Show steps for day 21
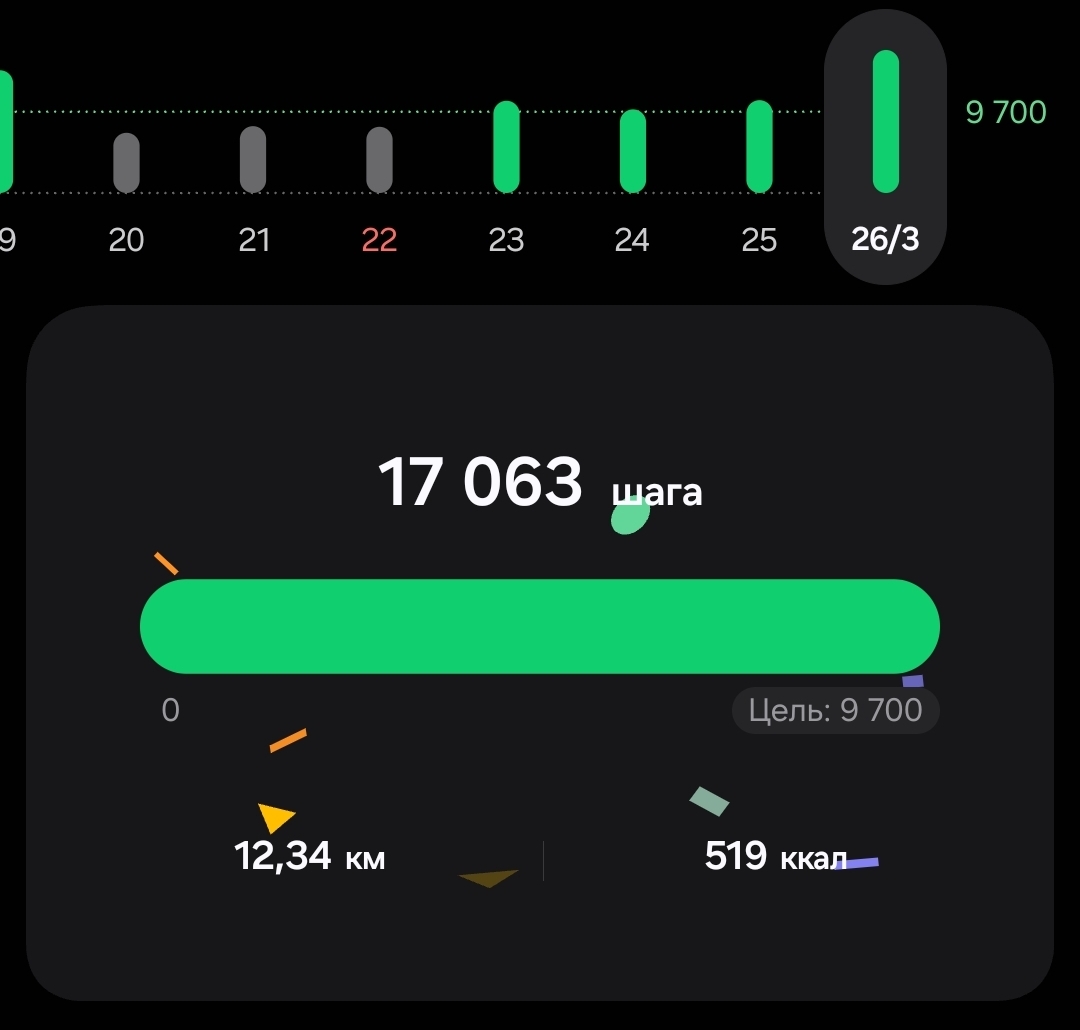The height and width of the screenshot is (1030, 1080). [x=253, y=160]
